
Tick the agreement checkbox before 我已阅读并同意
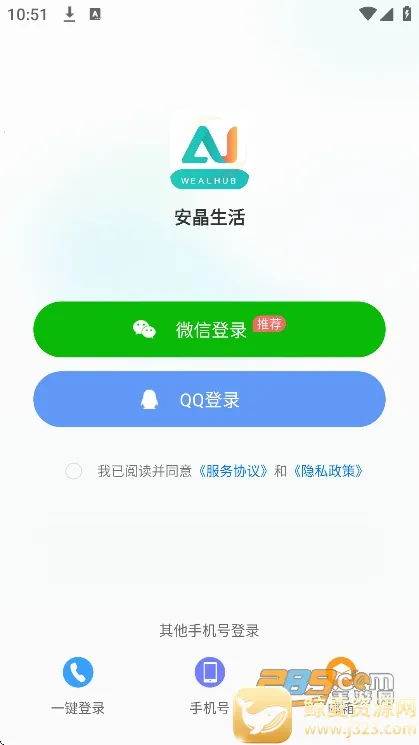click(74, 471)
